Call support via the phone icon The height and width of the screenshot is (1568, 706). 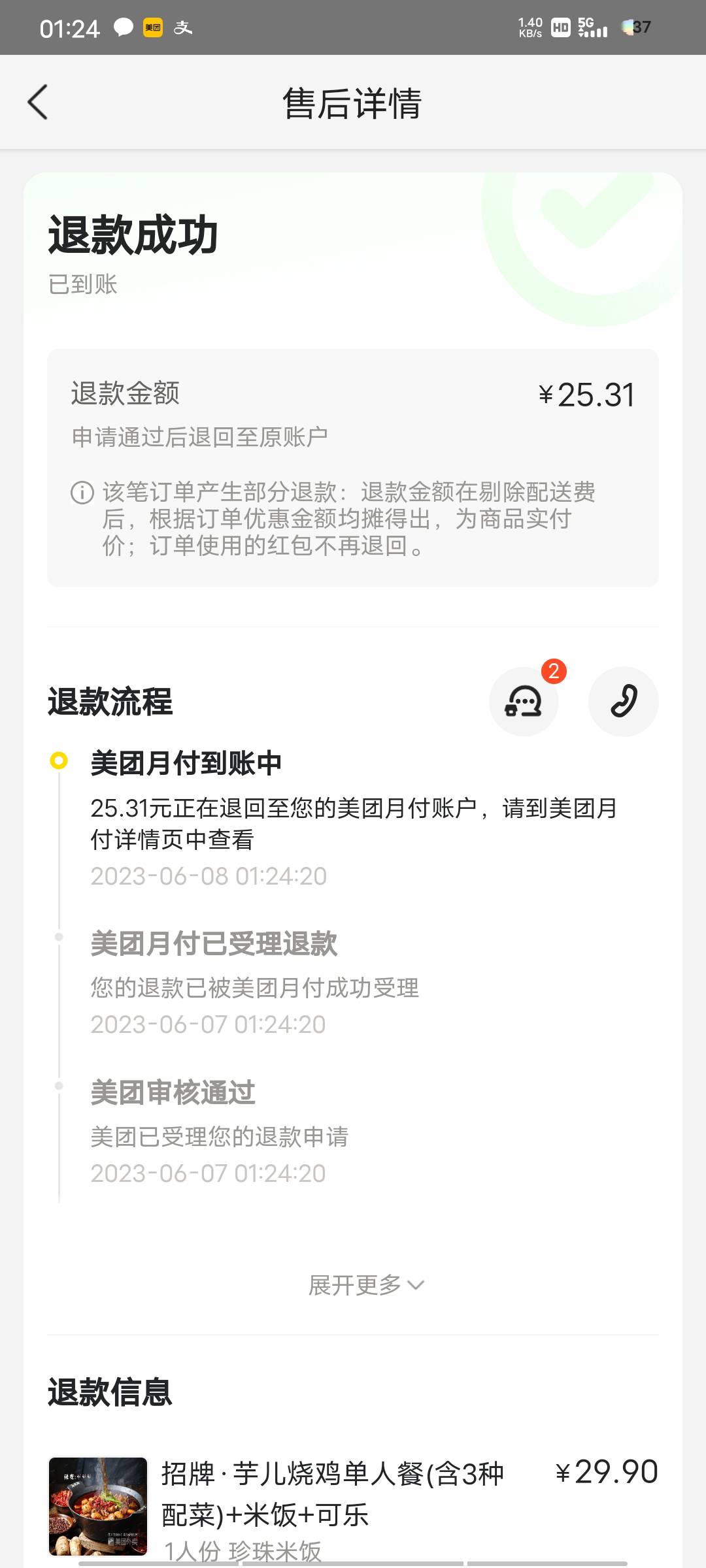point(623,702)
